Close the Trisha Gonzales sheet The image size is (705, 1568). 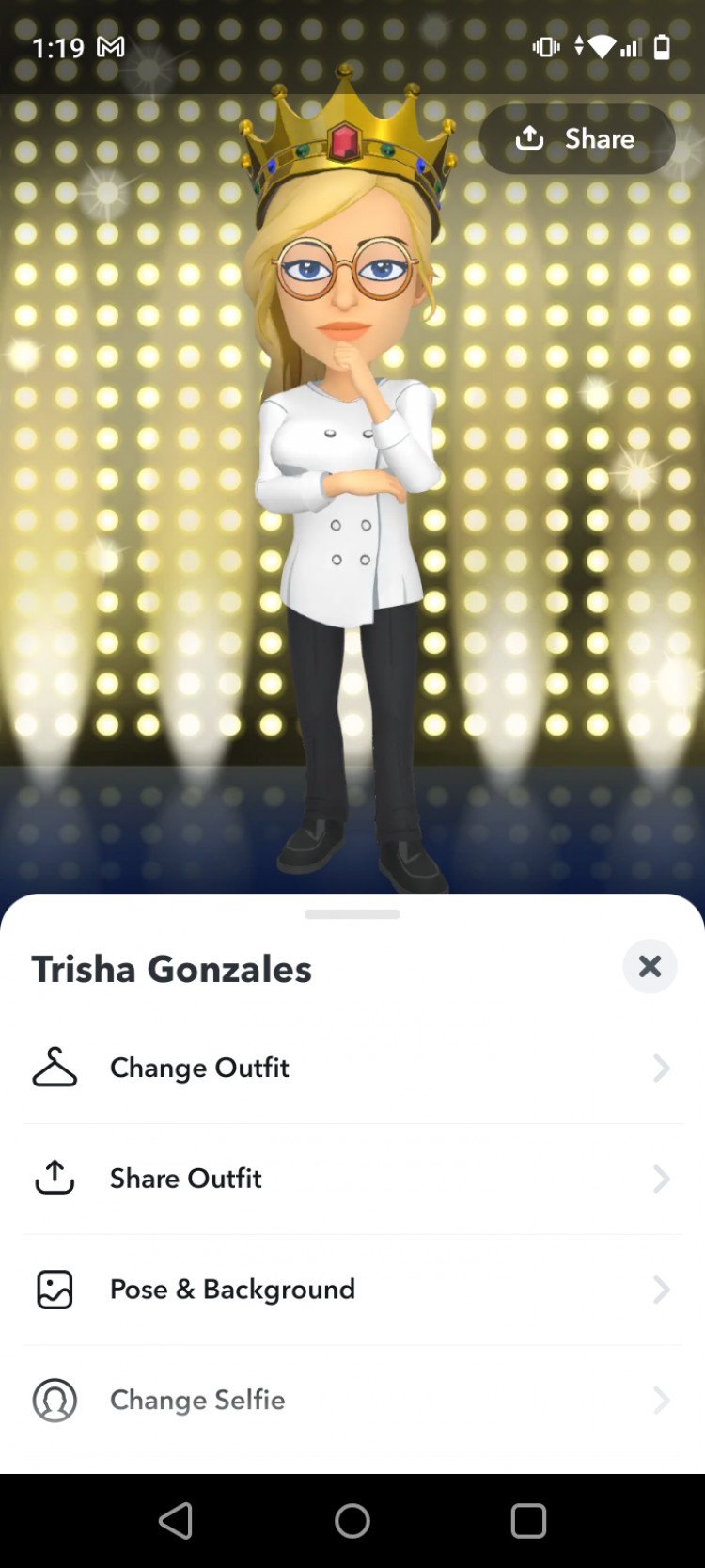pos(650,966)
